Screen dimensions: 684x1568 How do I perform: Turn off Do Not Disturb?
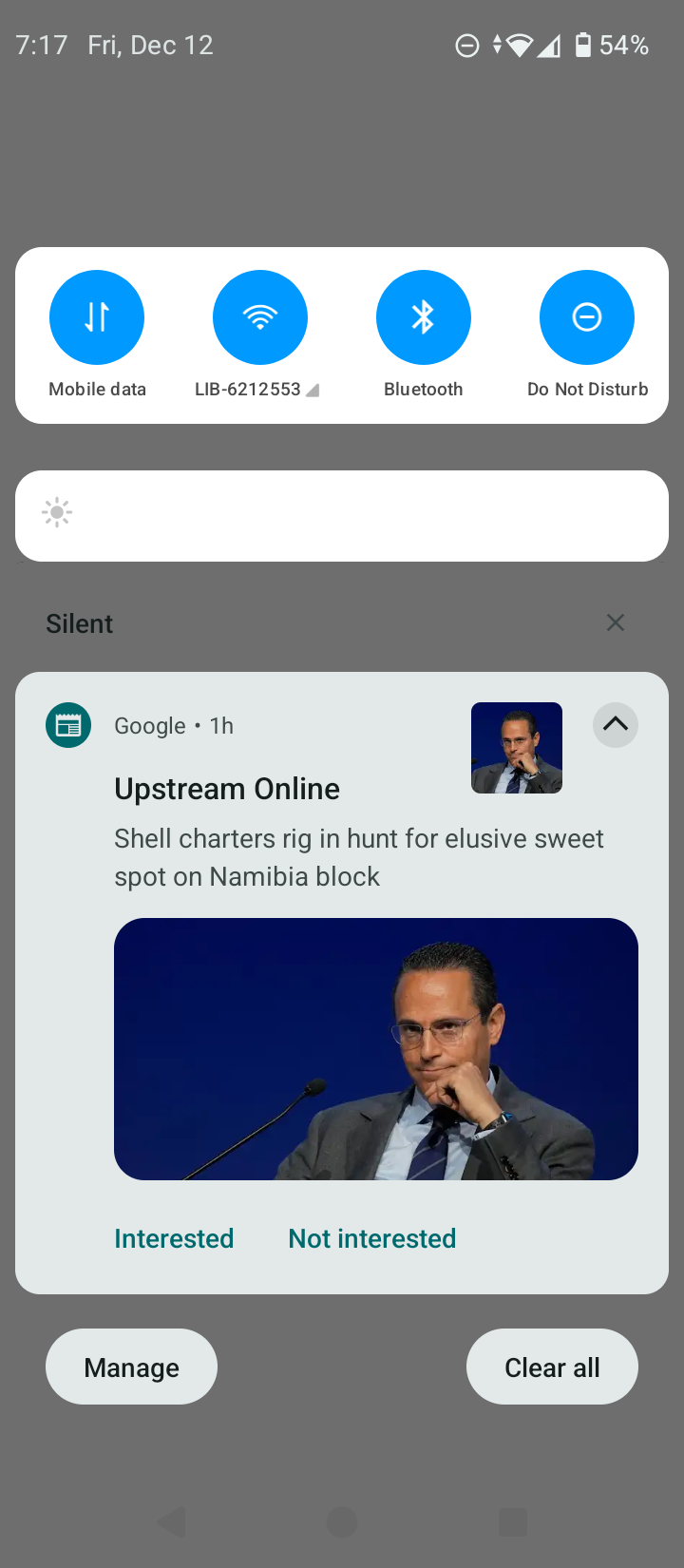(586, 317)
